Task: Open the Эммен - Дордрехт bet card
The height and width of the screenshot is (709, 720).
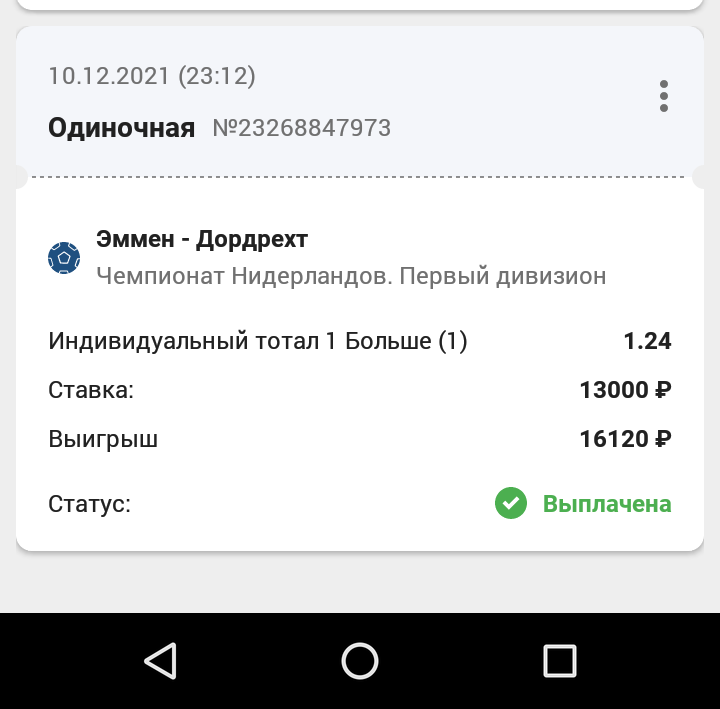Action: pyautogui.click(x=202, y=240)
